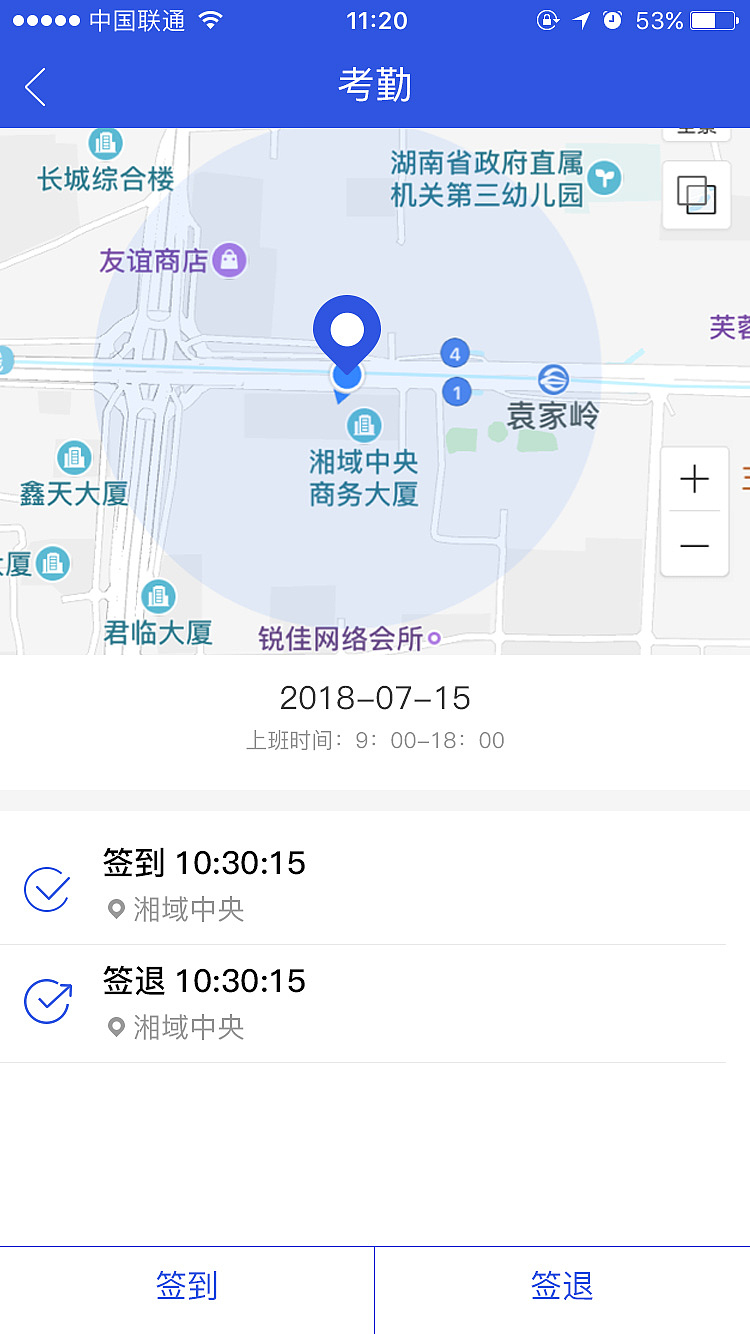Select the date 2018-07-15
The width and height of the screenshot is (750, 1334).
click(x=375, y=699)
